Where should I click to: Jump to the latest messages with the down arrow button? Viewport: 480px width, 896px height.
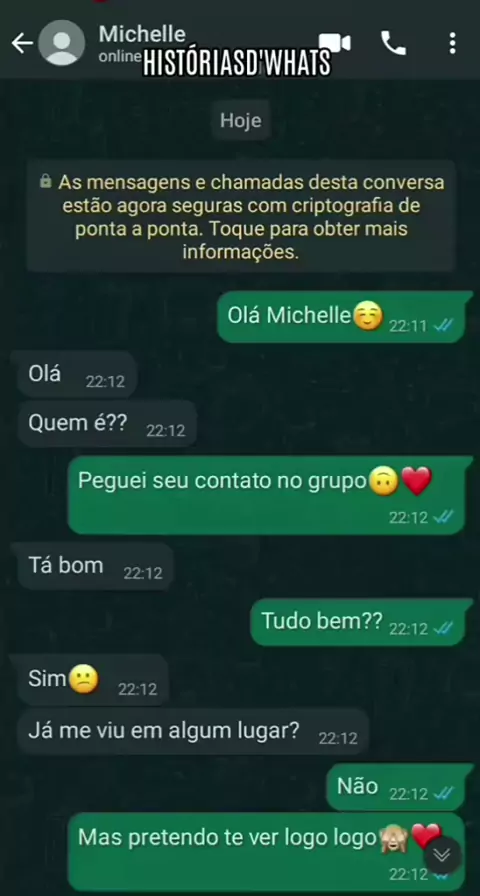pos(442,855)
